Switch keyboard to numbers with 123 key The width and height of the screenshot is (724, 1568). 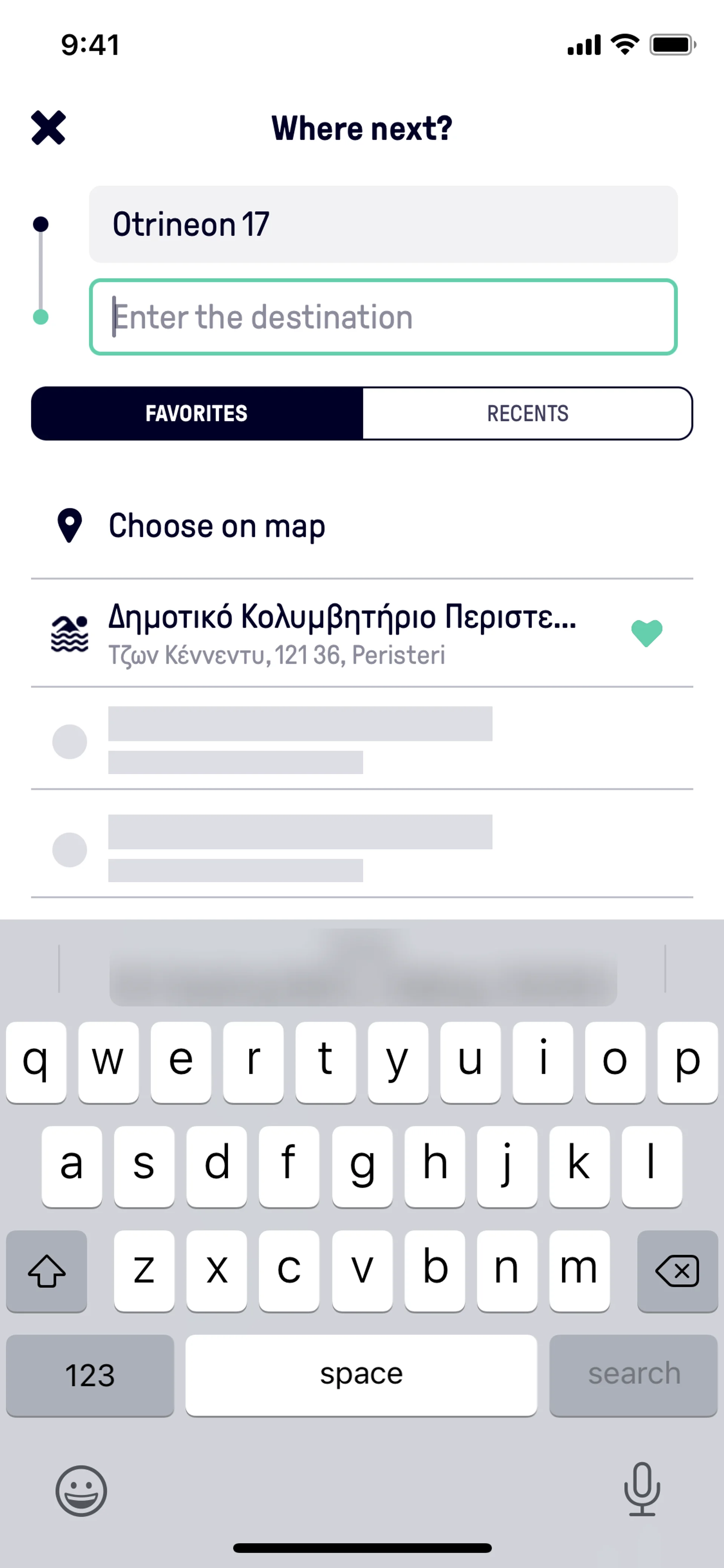(x=90, y=1375)
